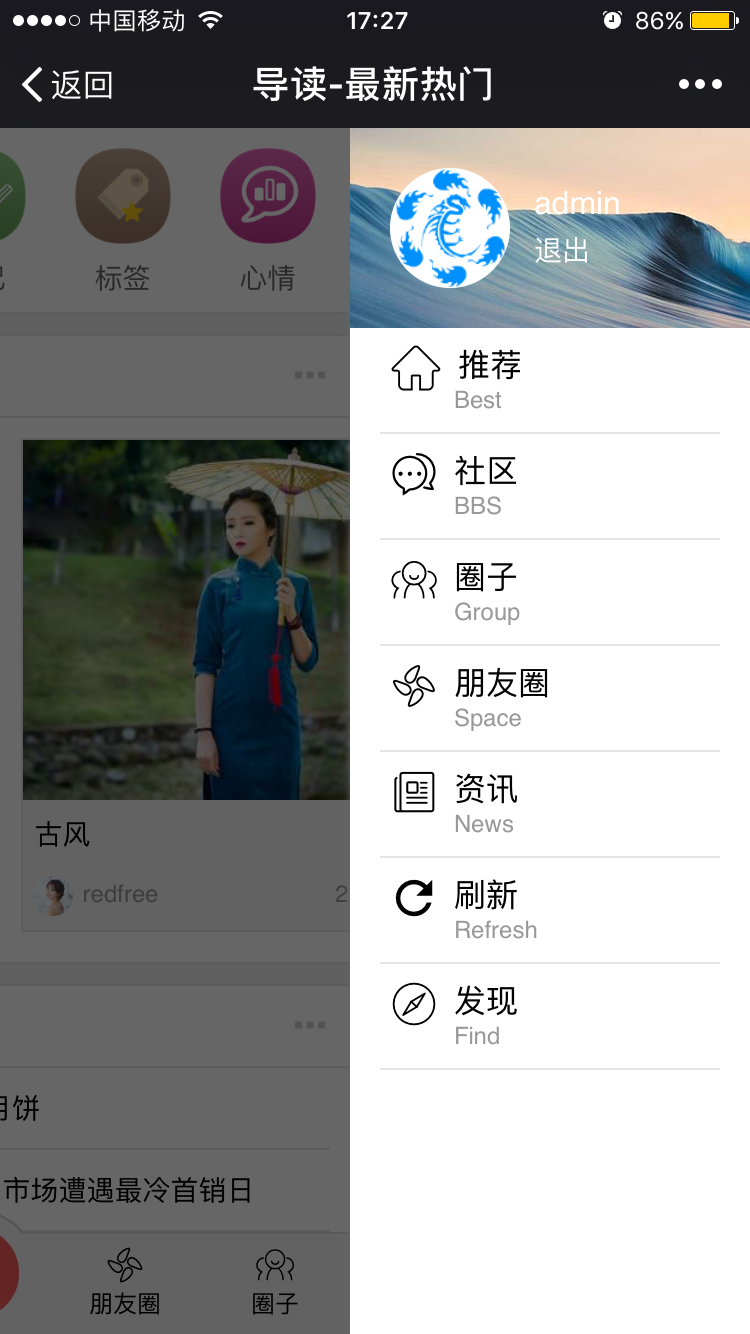
Task: Open 发现 Find from the menu
Action: [550, 1016]
